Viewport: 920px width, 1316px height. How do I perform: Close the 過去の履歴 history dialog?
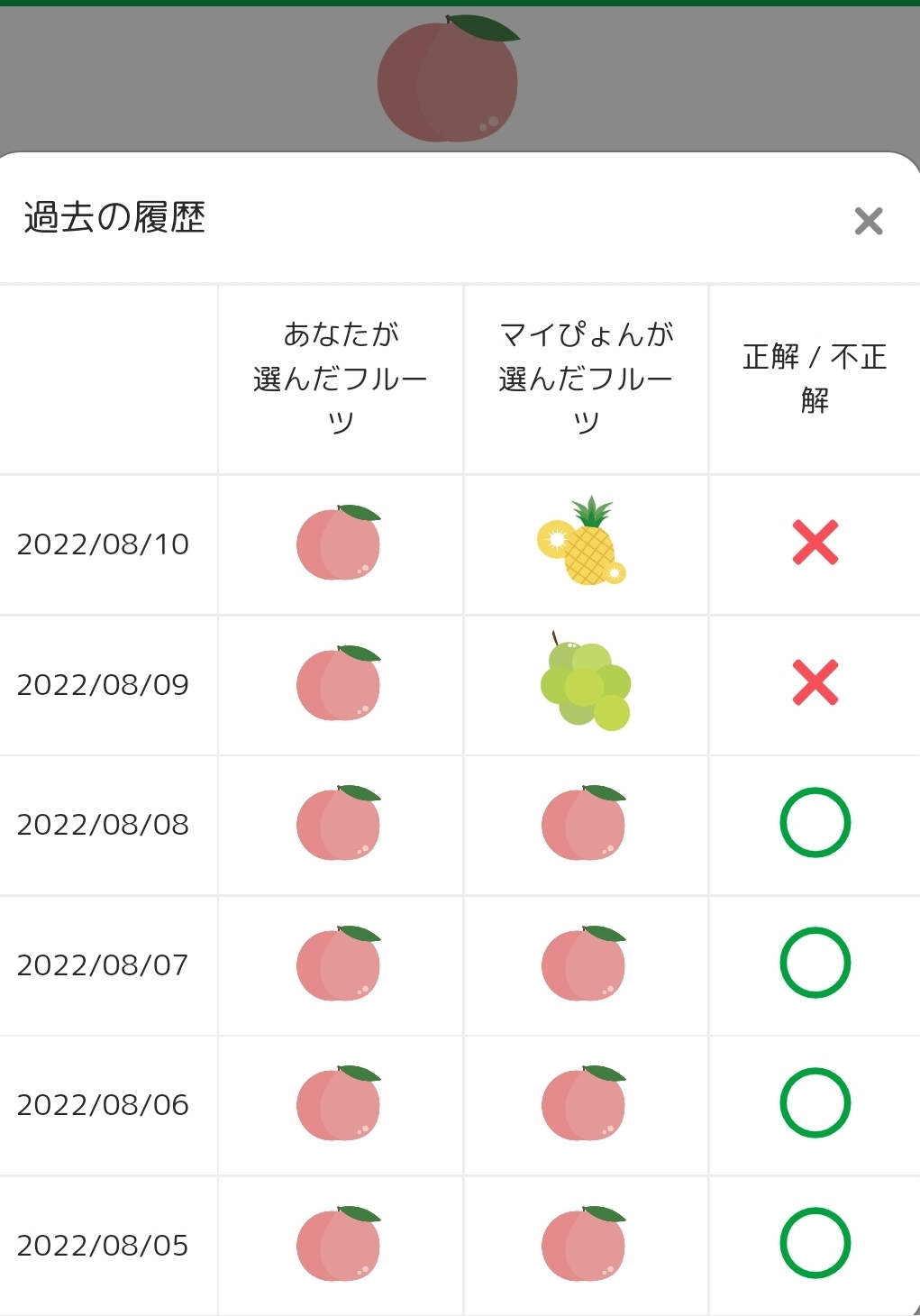[868, 221]
